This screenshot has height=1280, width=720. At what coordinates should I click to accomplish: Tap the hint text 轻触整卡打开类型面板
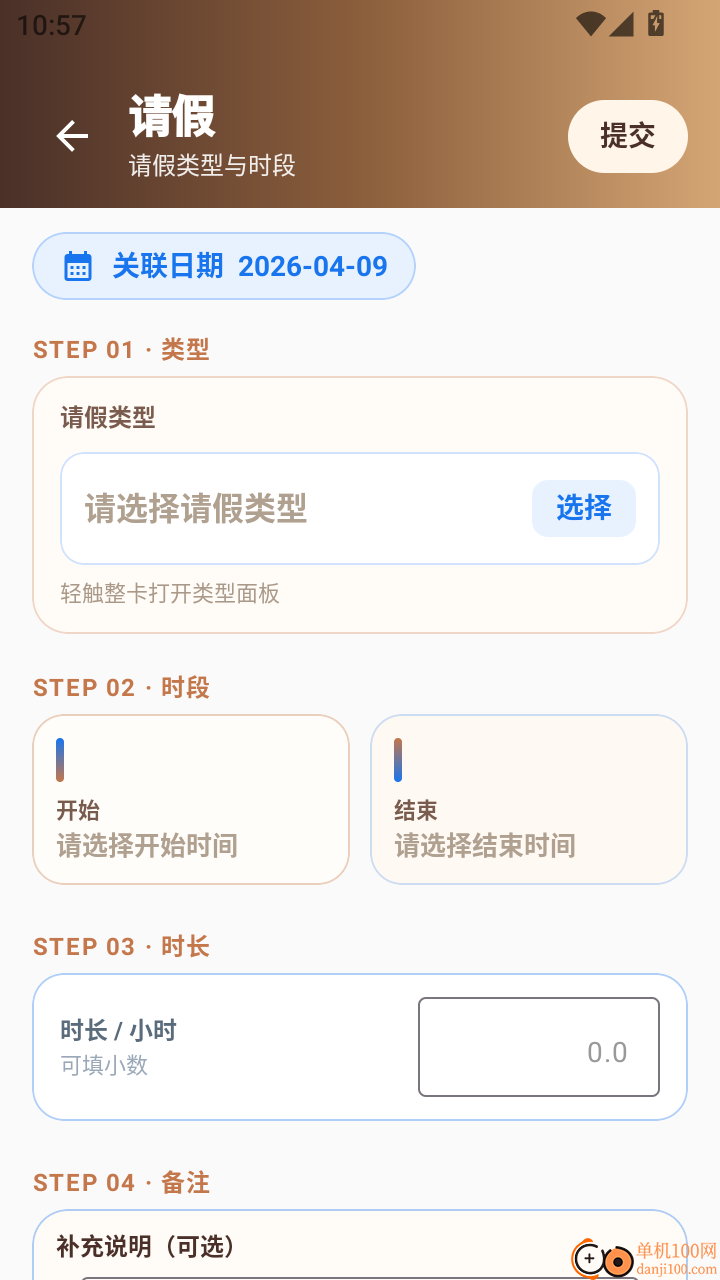169,594
